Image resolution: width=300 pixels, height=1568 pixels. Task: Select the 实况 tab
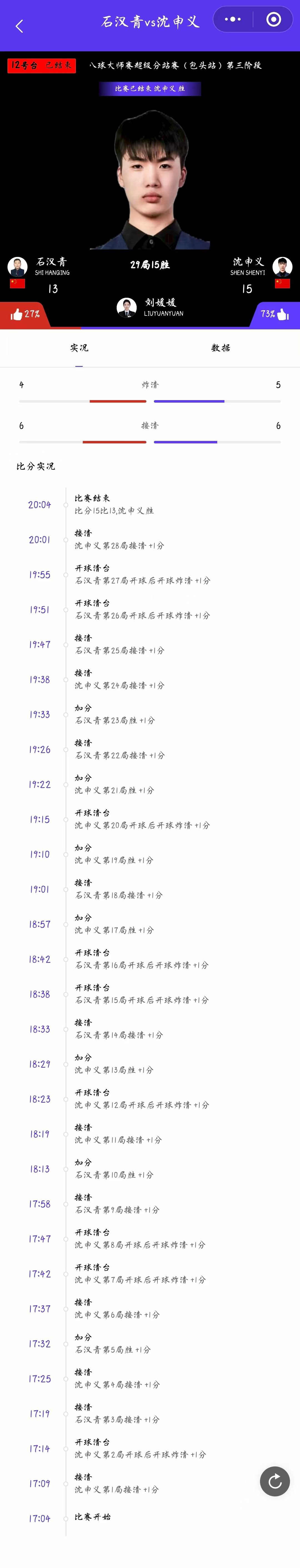pyautogui.click(x=79, y=348)
